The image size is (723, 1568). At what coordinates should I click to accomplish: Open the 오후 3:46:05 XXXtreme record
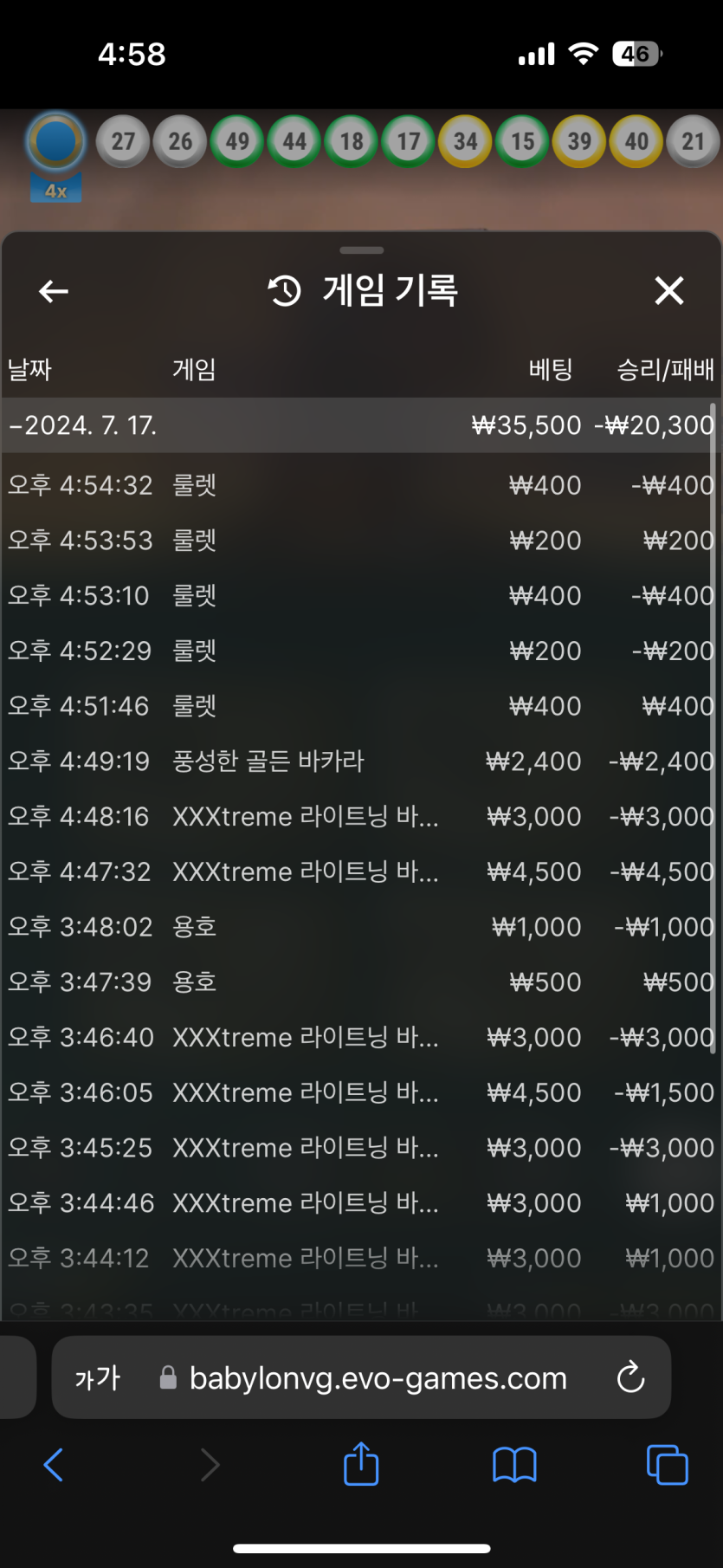pos(360,1092)
